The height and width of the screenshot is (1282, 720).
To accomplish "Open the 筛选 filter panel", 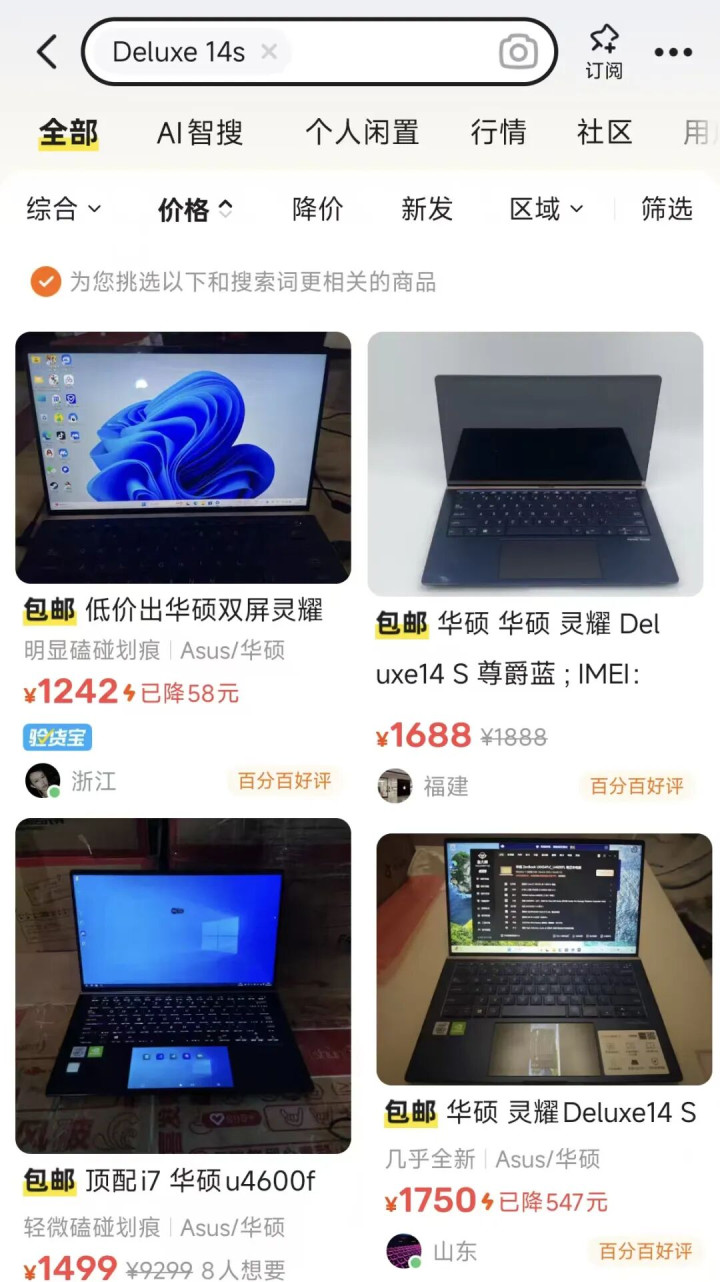I will point(667,209).
